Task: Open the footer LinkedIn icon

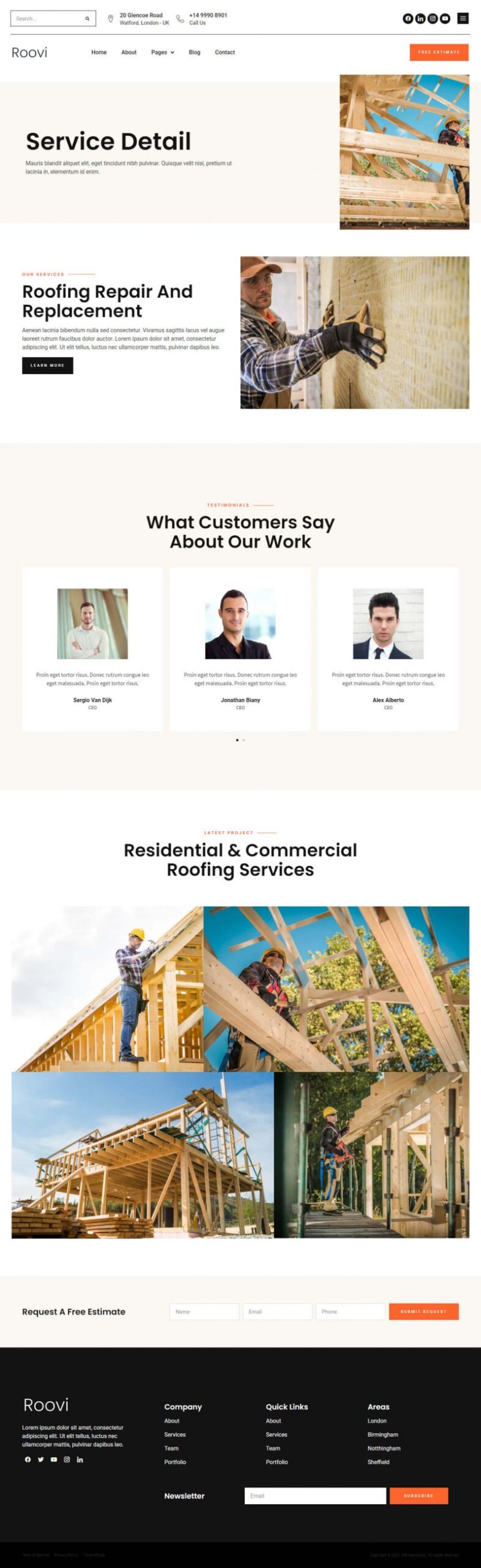Action: [x=80, y=1460]
